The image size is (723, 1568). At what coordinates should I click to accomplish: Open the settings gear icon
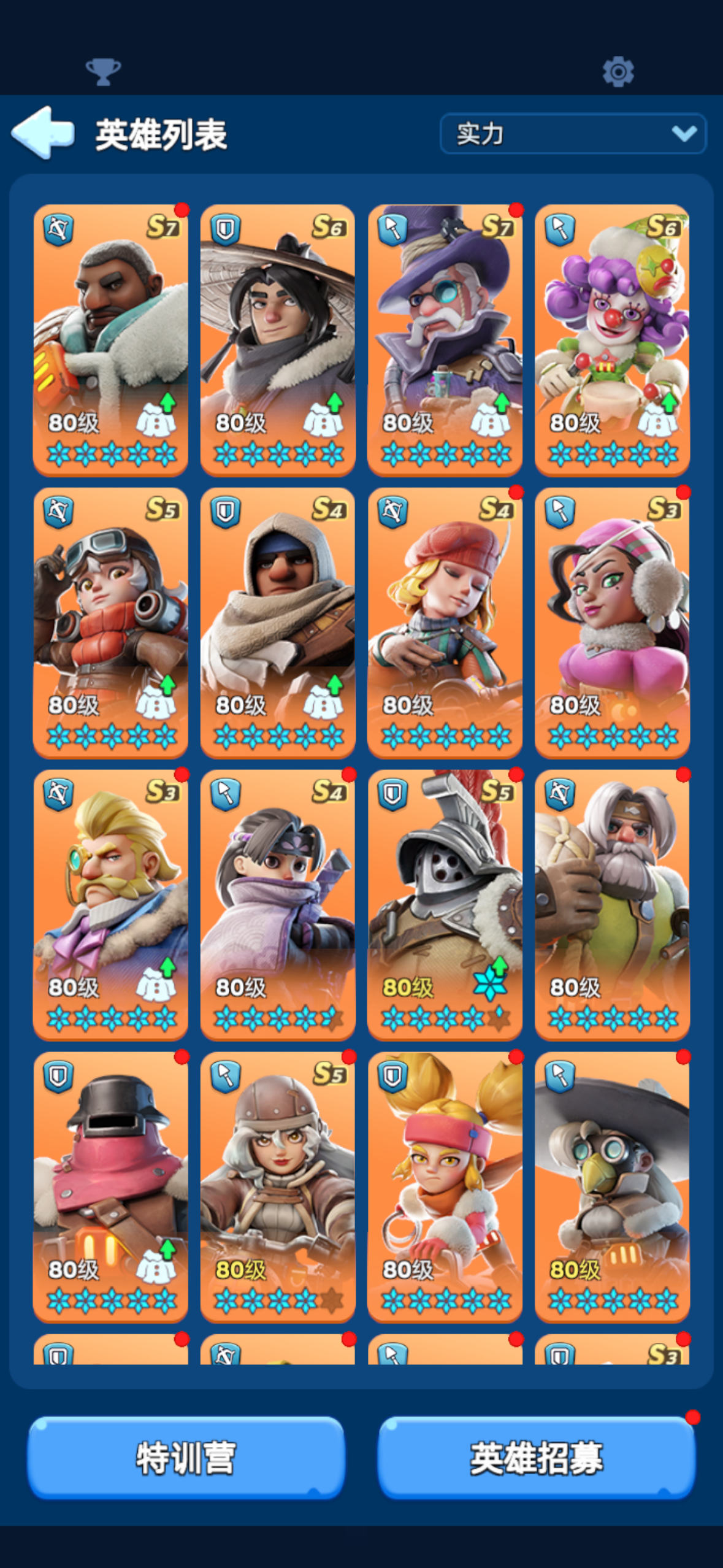tap(618, 72)
